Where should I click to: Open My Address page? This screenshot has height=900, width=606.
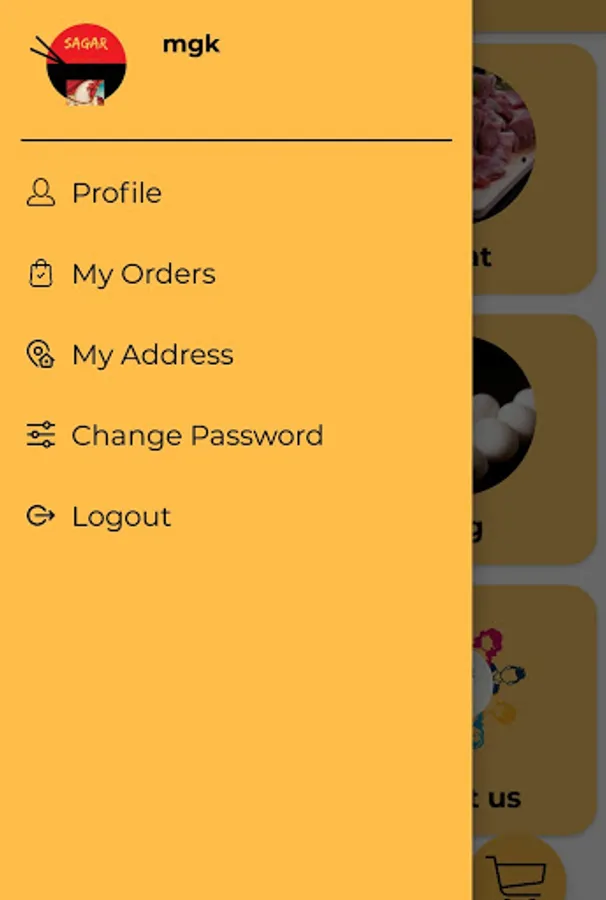(x=152, y=355)
